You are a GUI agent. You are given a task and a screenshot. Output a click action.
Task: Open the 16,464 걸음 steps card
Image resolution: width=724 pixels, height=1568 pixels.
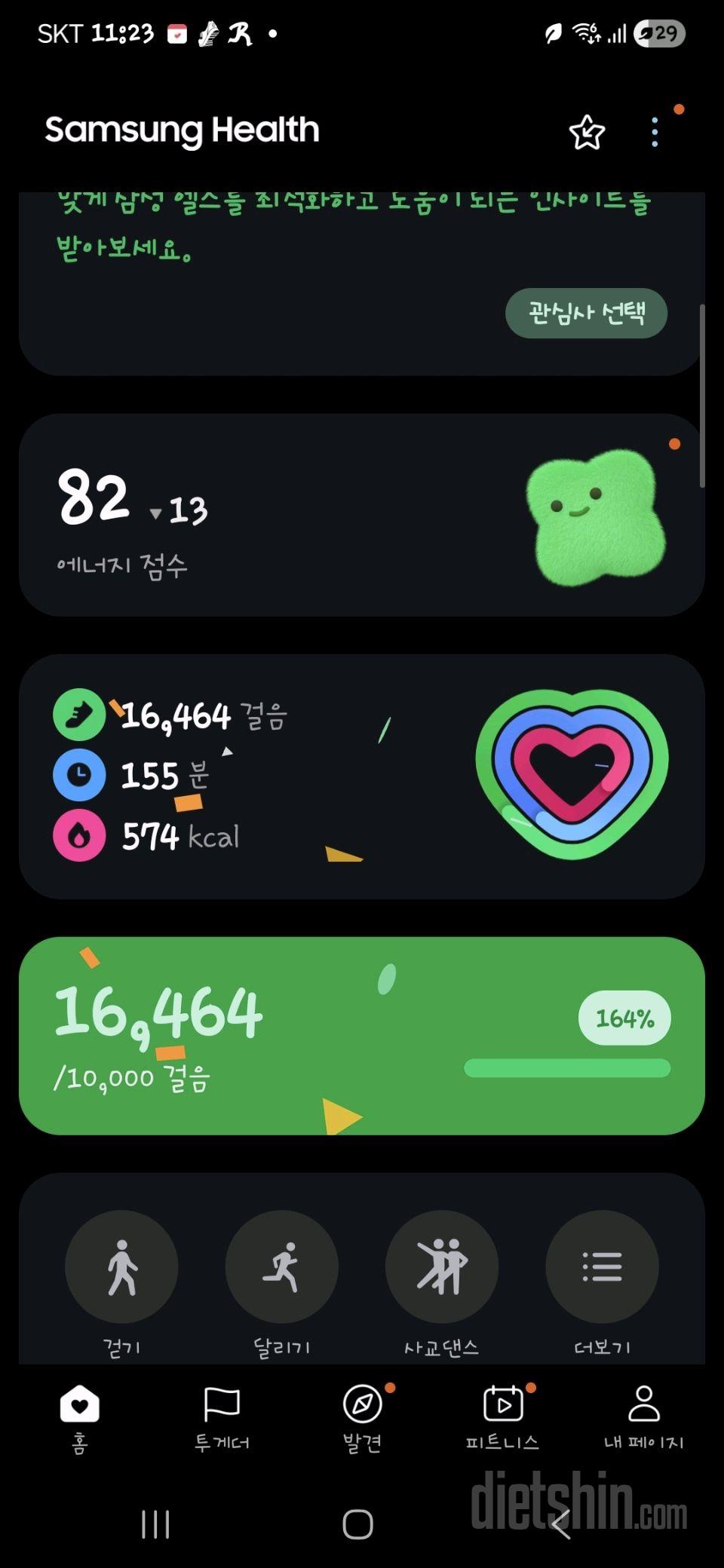point(362,1035)
